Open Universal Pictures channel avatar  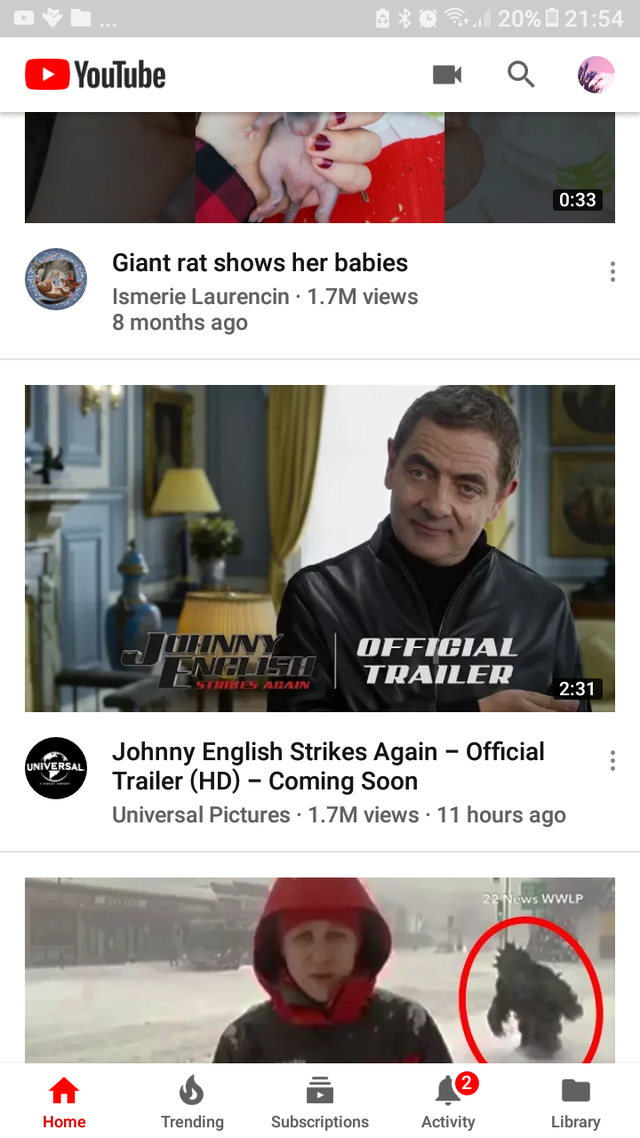(56, 768)
